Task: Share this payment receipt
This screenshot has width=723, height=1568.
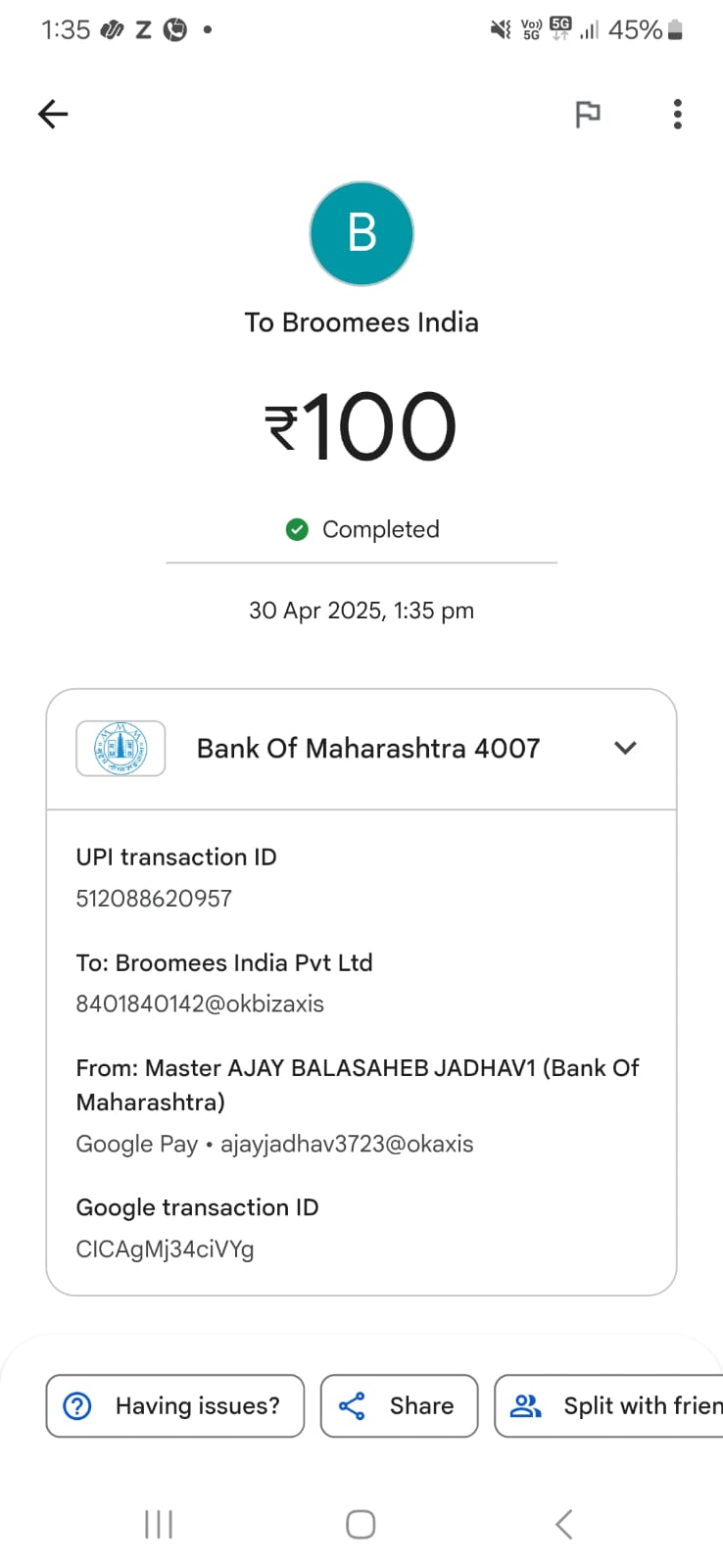Action: coord(399,1405)
